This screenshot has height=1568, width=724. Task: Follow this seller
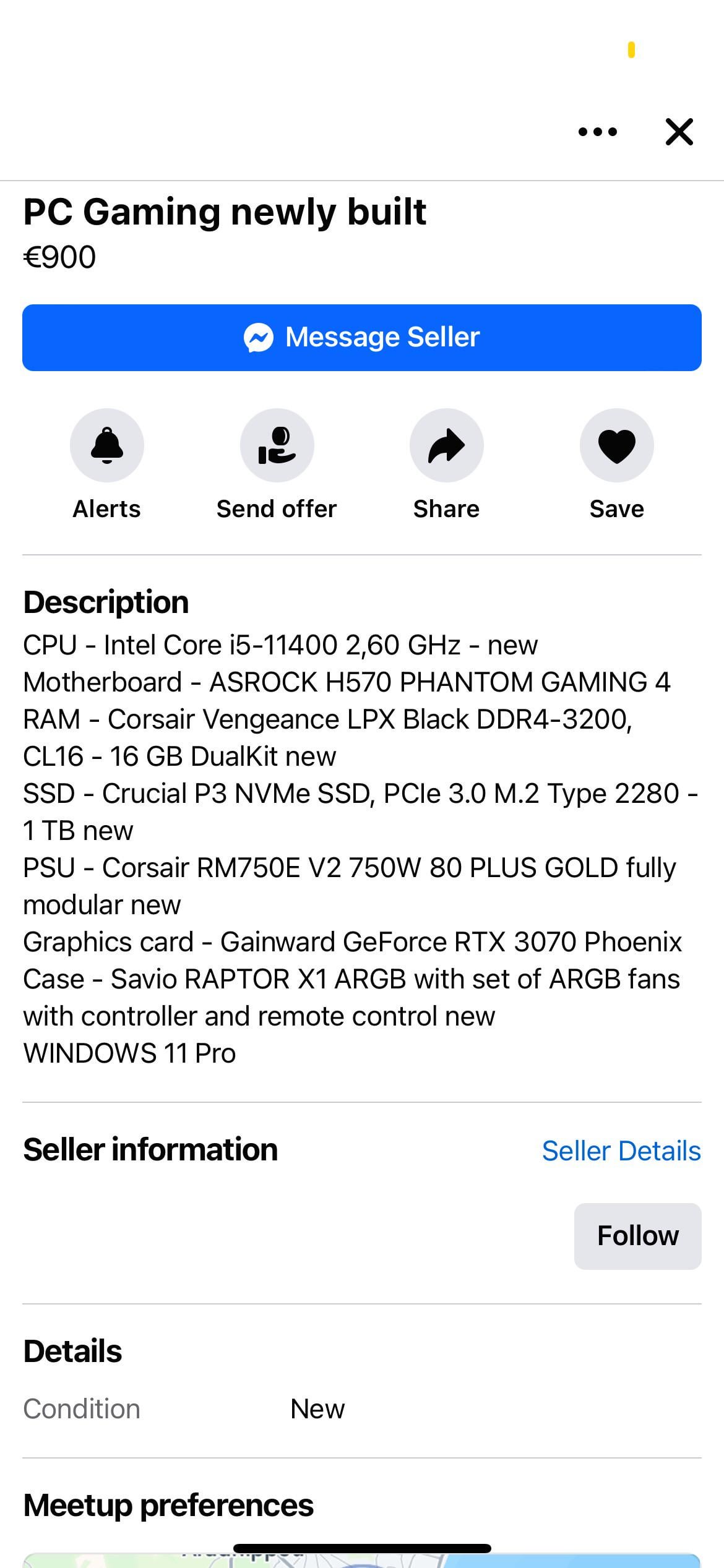coord(638,1236)
